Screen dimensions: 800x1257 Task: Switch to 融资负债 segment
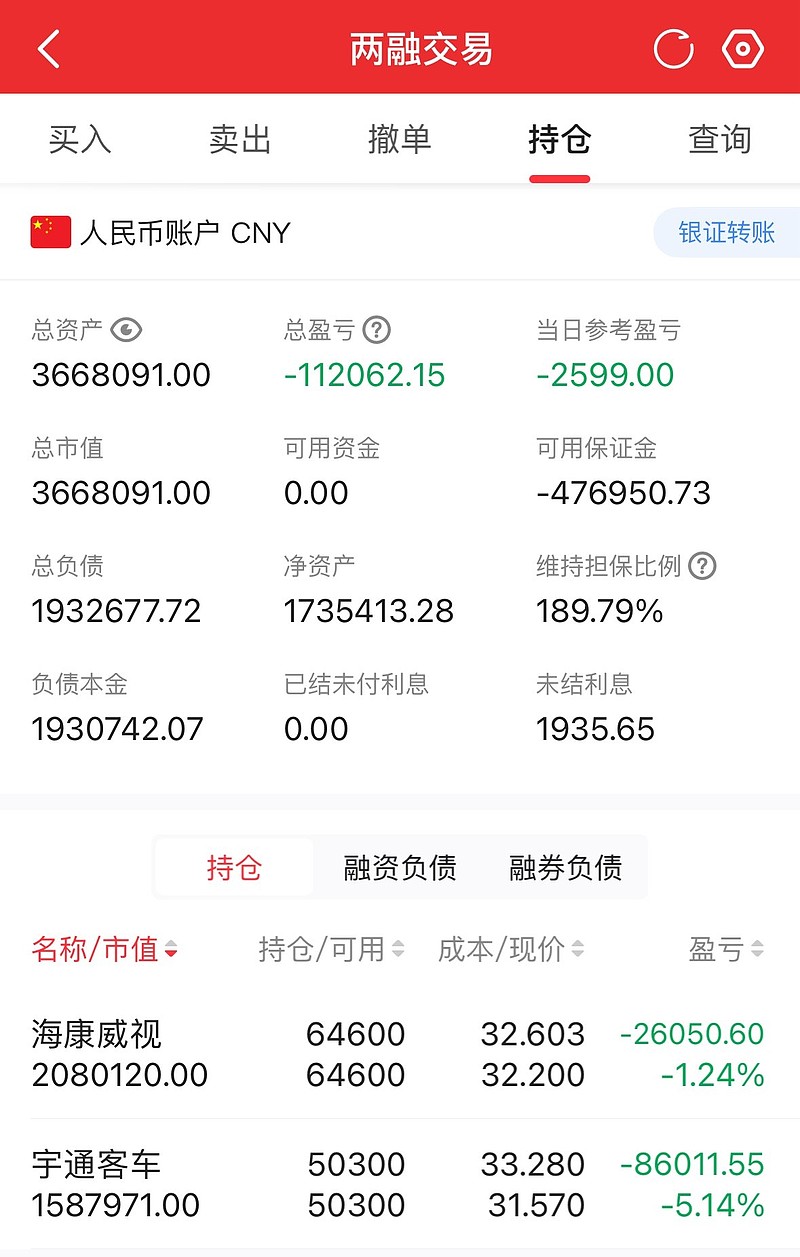[400, 867]
